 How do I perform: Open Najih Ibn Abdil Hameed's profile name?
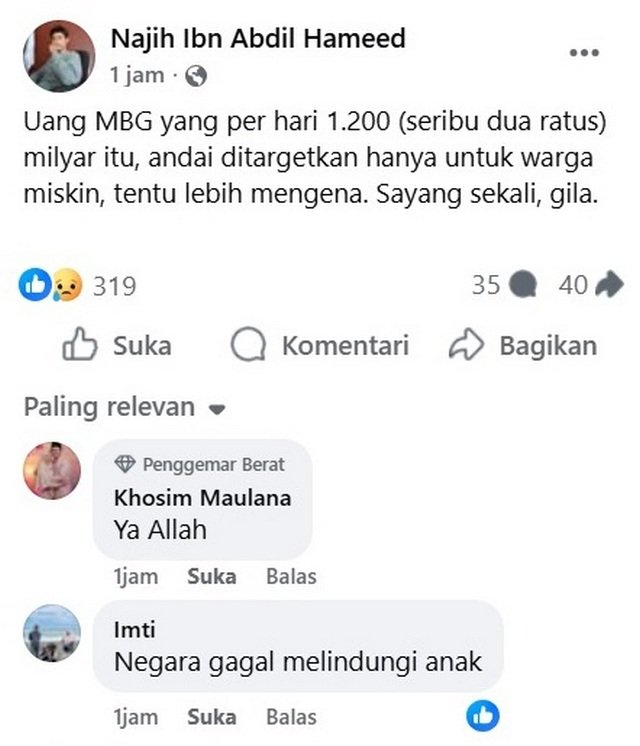pos(258,39)
